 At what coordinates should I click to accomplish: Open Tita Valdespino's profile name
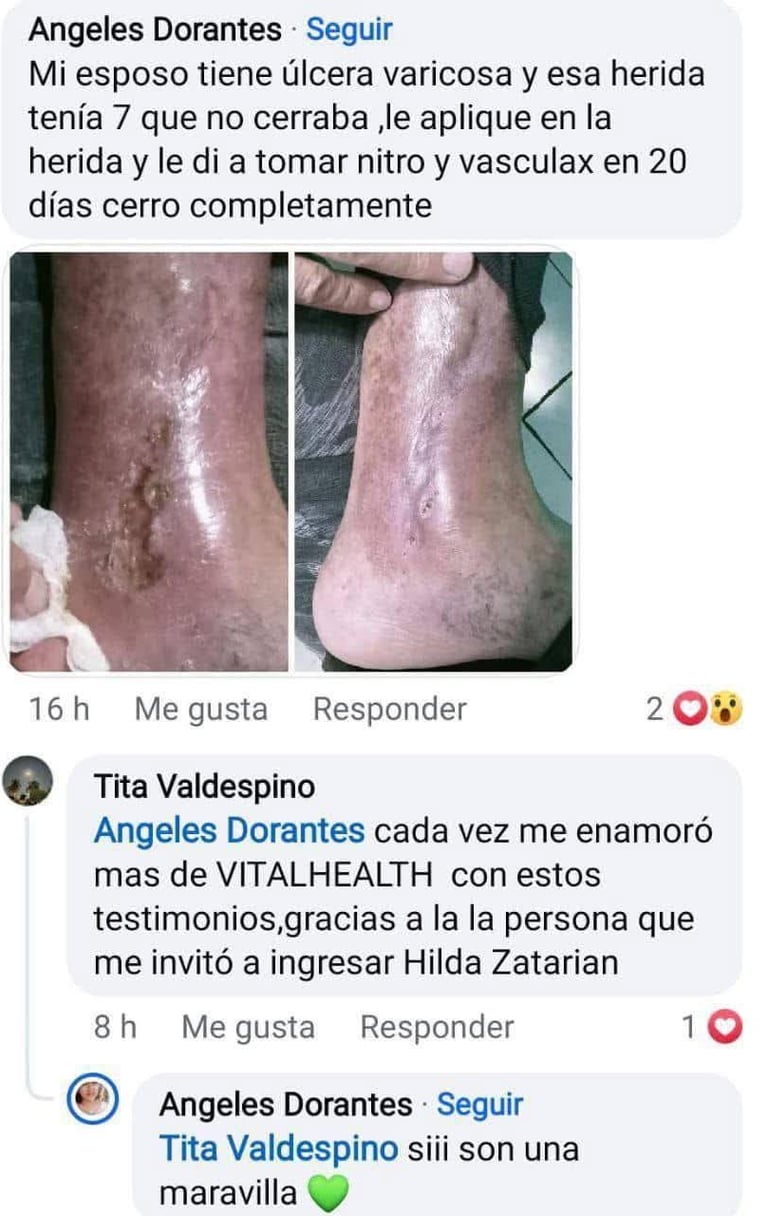pyautogui.click(x=204, y=787)
